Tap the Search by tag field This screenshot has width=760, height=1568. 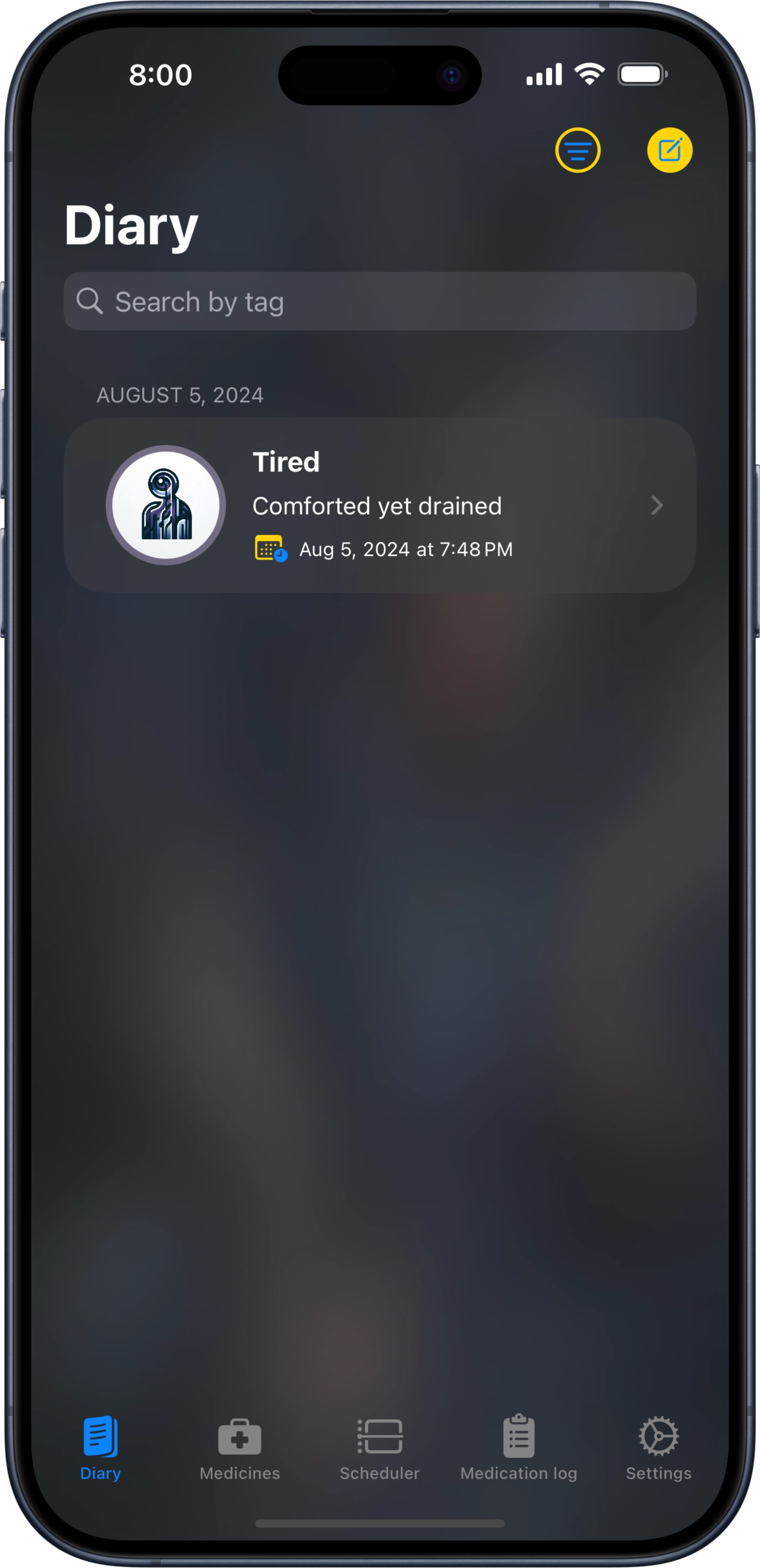coord(380,301)
